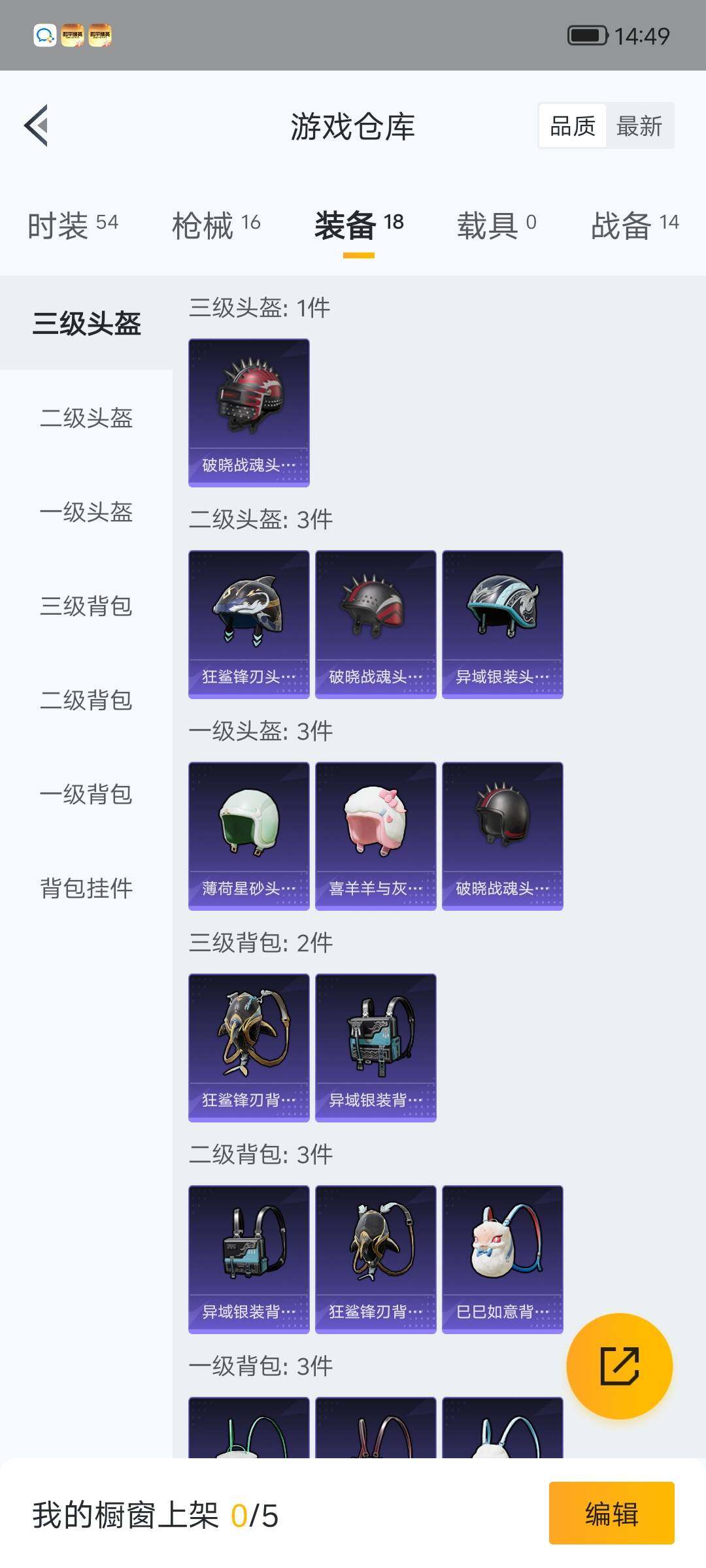Open the 薄荷星砂 level-1 helmet thumbnail

pos(248,835)
